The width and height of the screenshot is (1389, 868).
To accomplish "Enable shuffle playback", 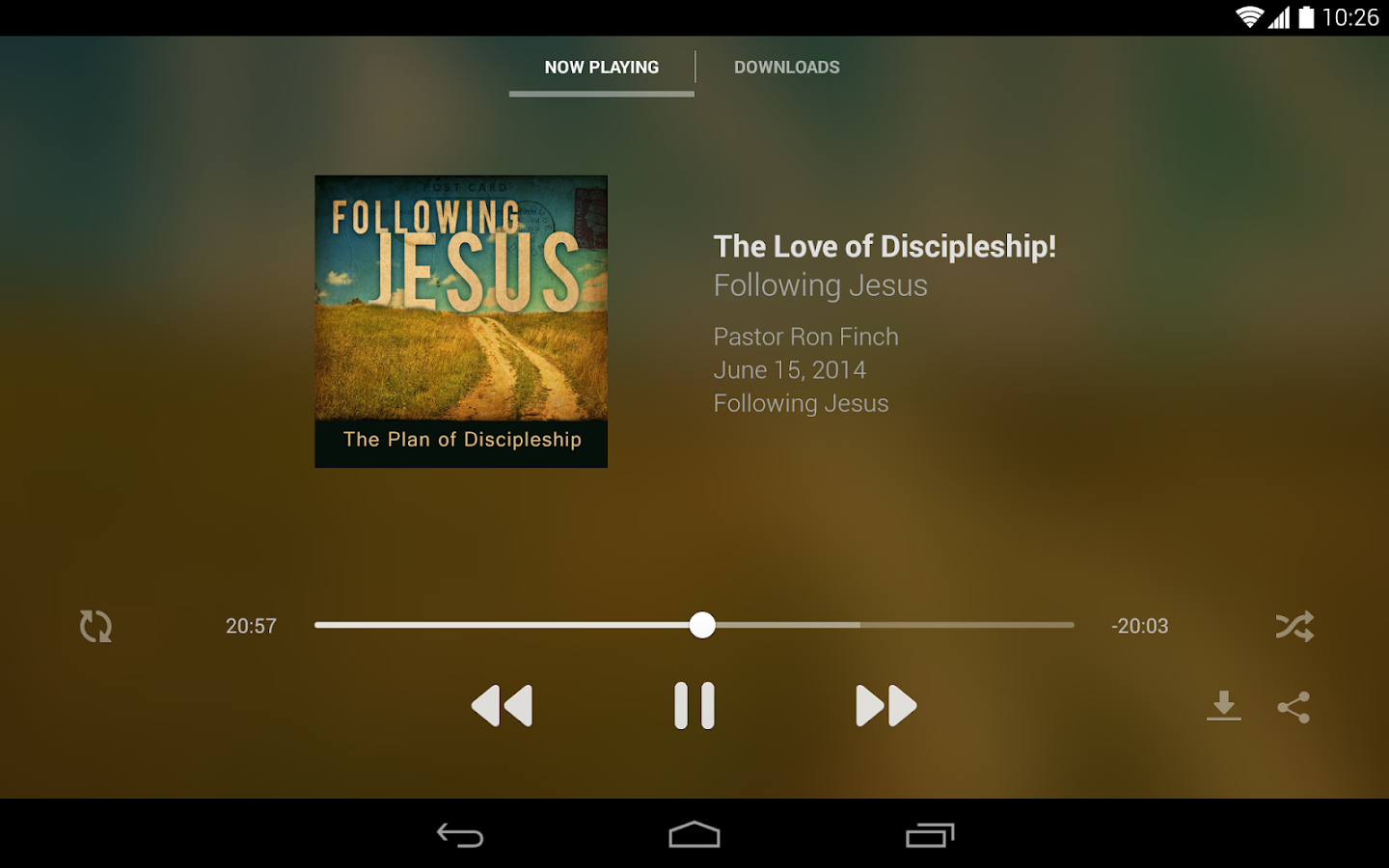I will click(1294, 626).
